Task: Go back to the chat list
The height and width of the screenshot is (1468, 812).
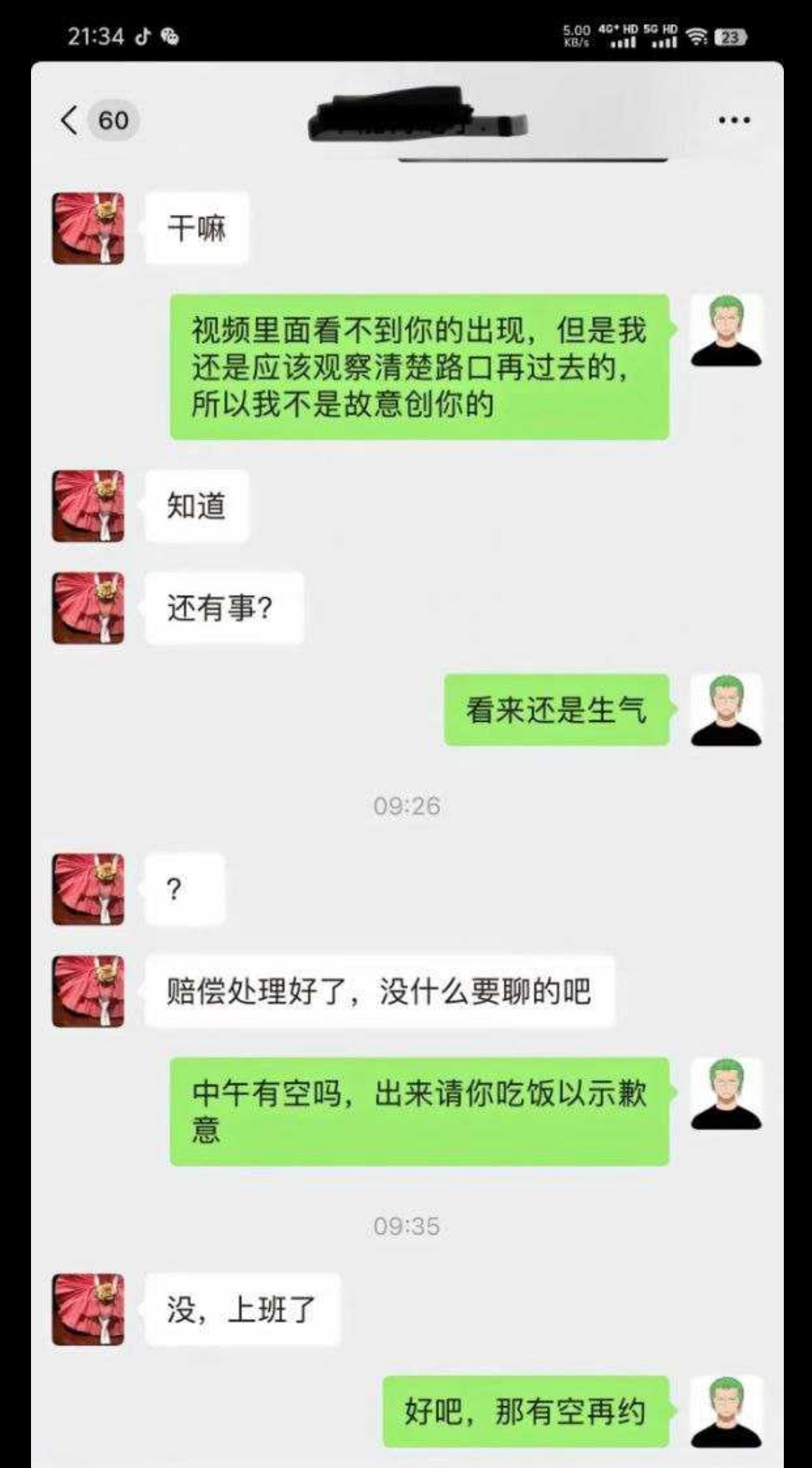Action: [69, 120]
